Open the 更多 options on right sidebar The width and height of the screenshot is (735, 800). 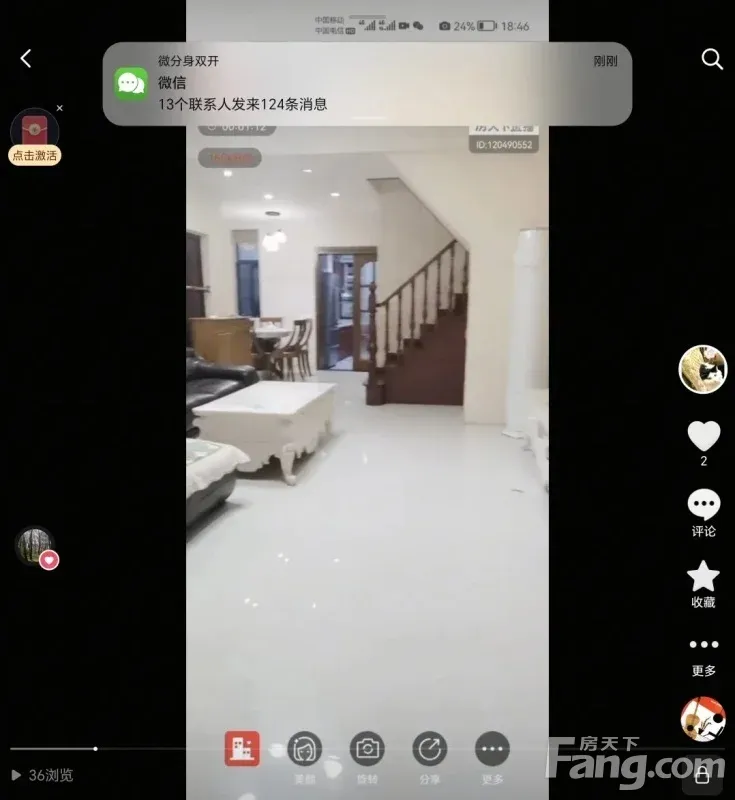click(704, 646)
